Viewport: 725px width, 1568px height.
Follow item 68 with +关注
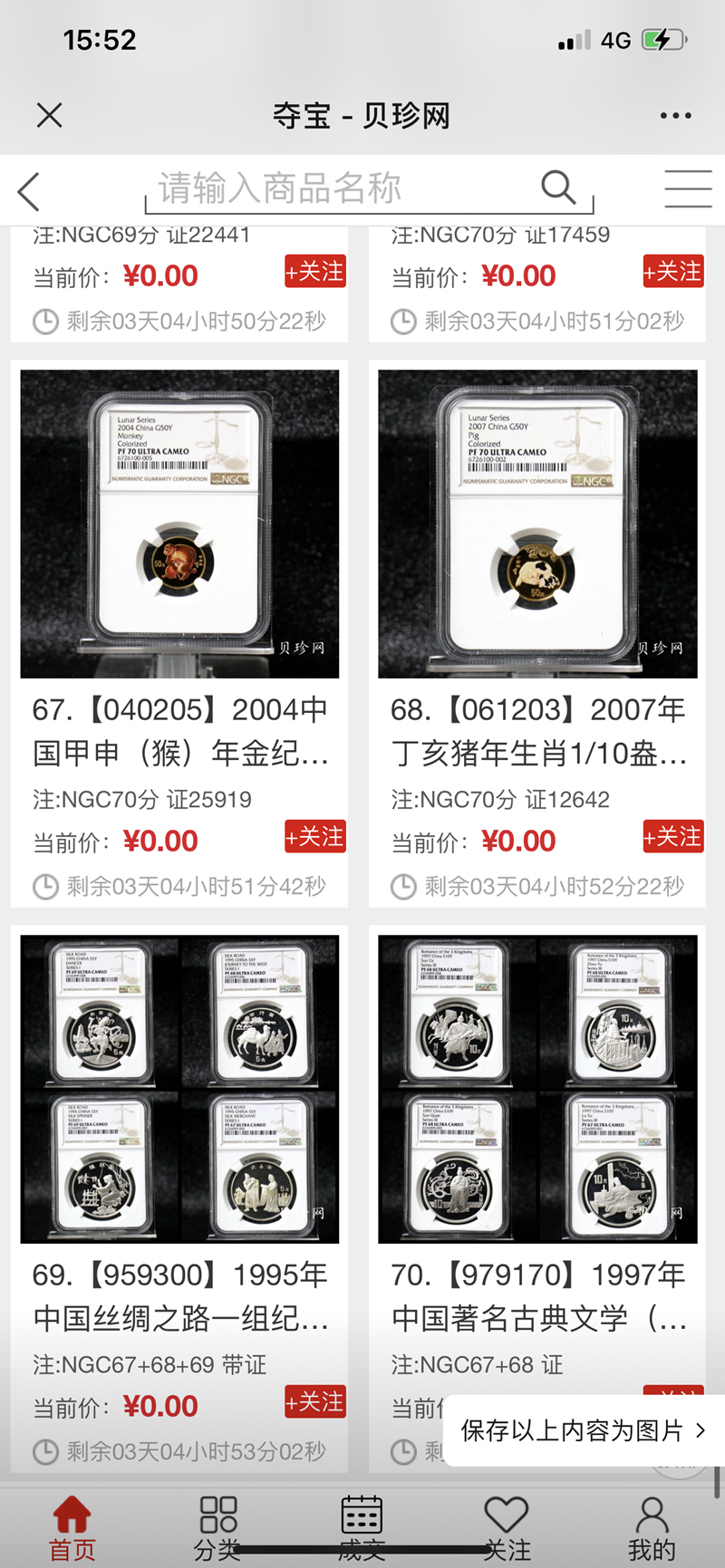[x=672, y=837]
